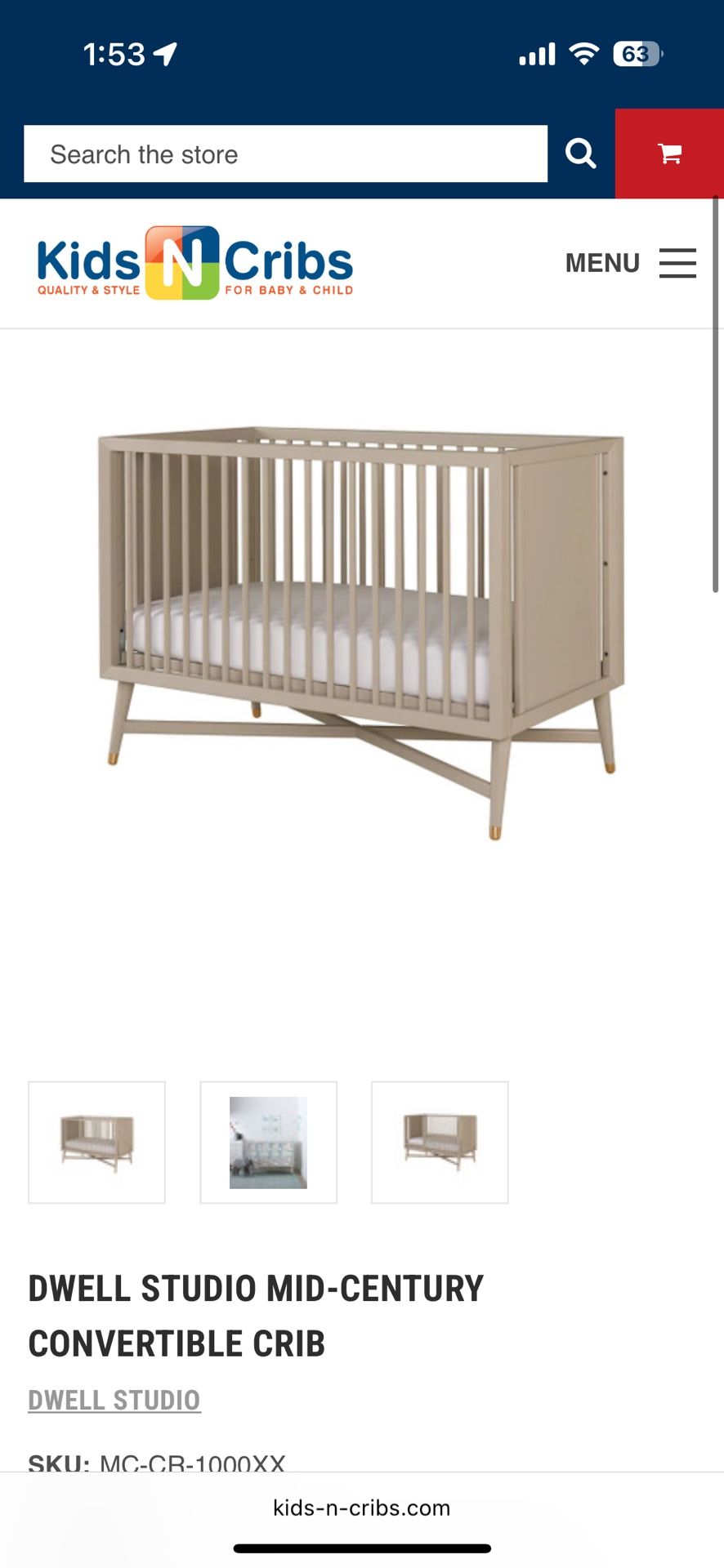Open the MENU navigation
This screenshot has height=1568, width=724.
602,262
